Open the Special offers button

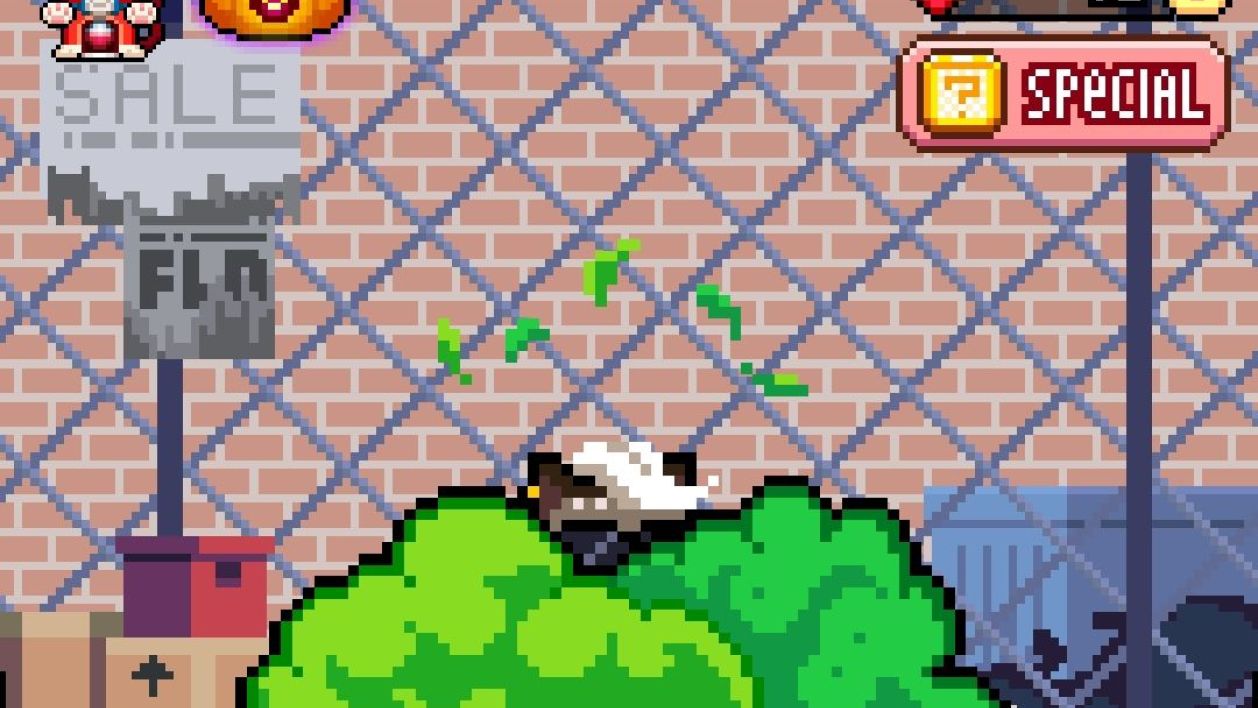(x=1063, y=94)
